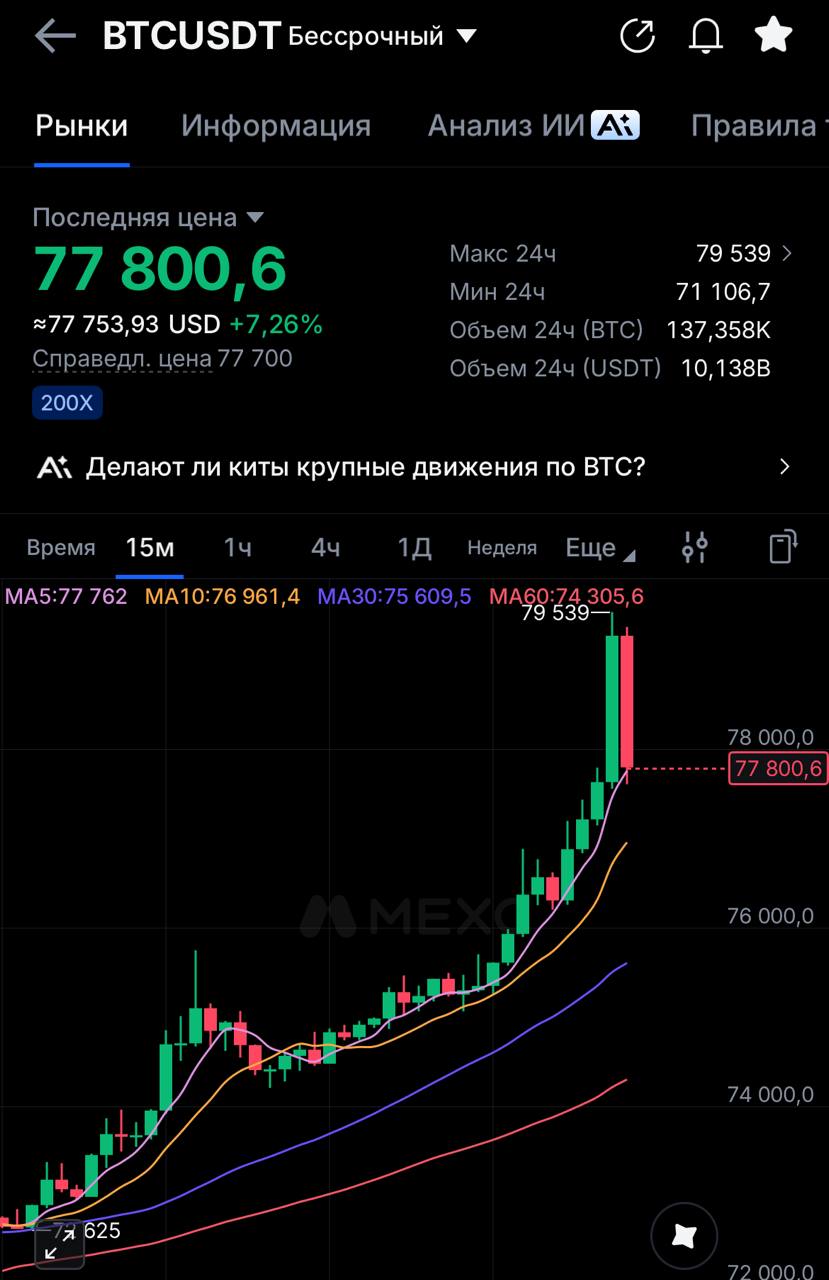Image resolution: width=829 pixels, height=1280 pixels.
Task: Toggle the favorite star for BTCUSDT
Action: [773, 36]
